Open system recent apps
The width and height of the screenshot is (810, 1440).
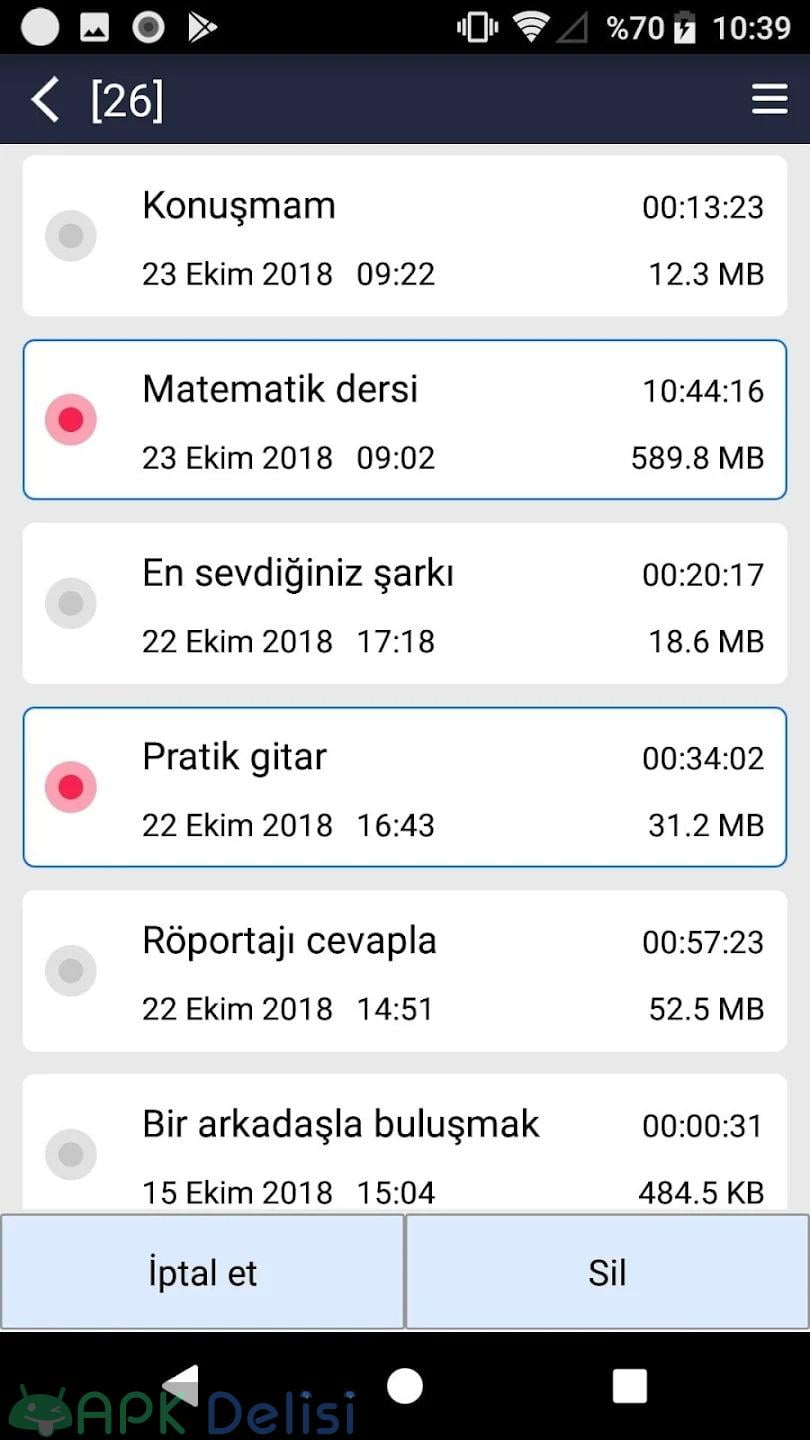(630, 1386)
